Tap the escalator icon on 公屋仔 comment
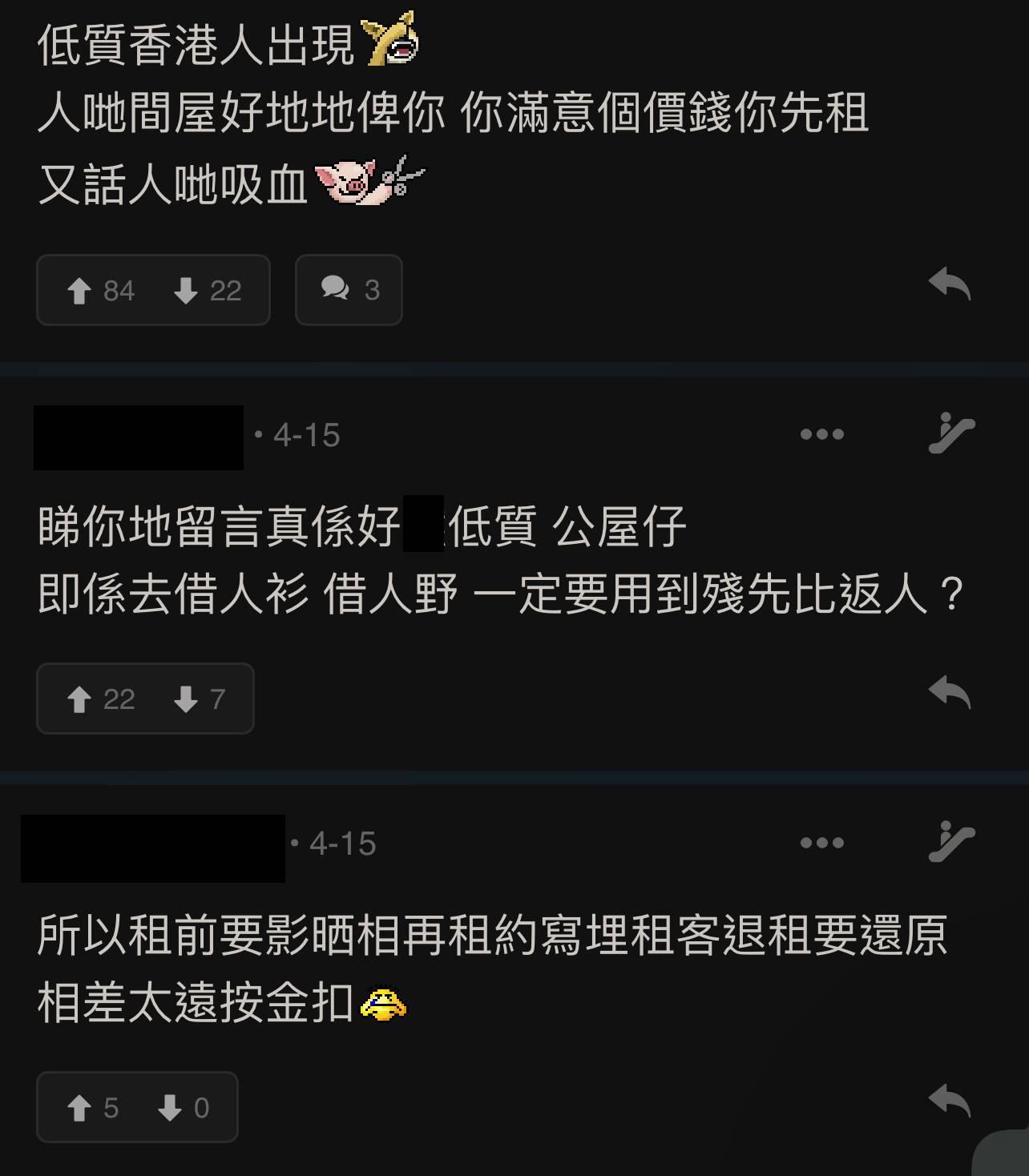Viewport: 1029px width, 1176px height. (x=950, y=433)
